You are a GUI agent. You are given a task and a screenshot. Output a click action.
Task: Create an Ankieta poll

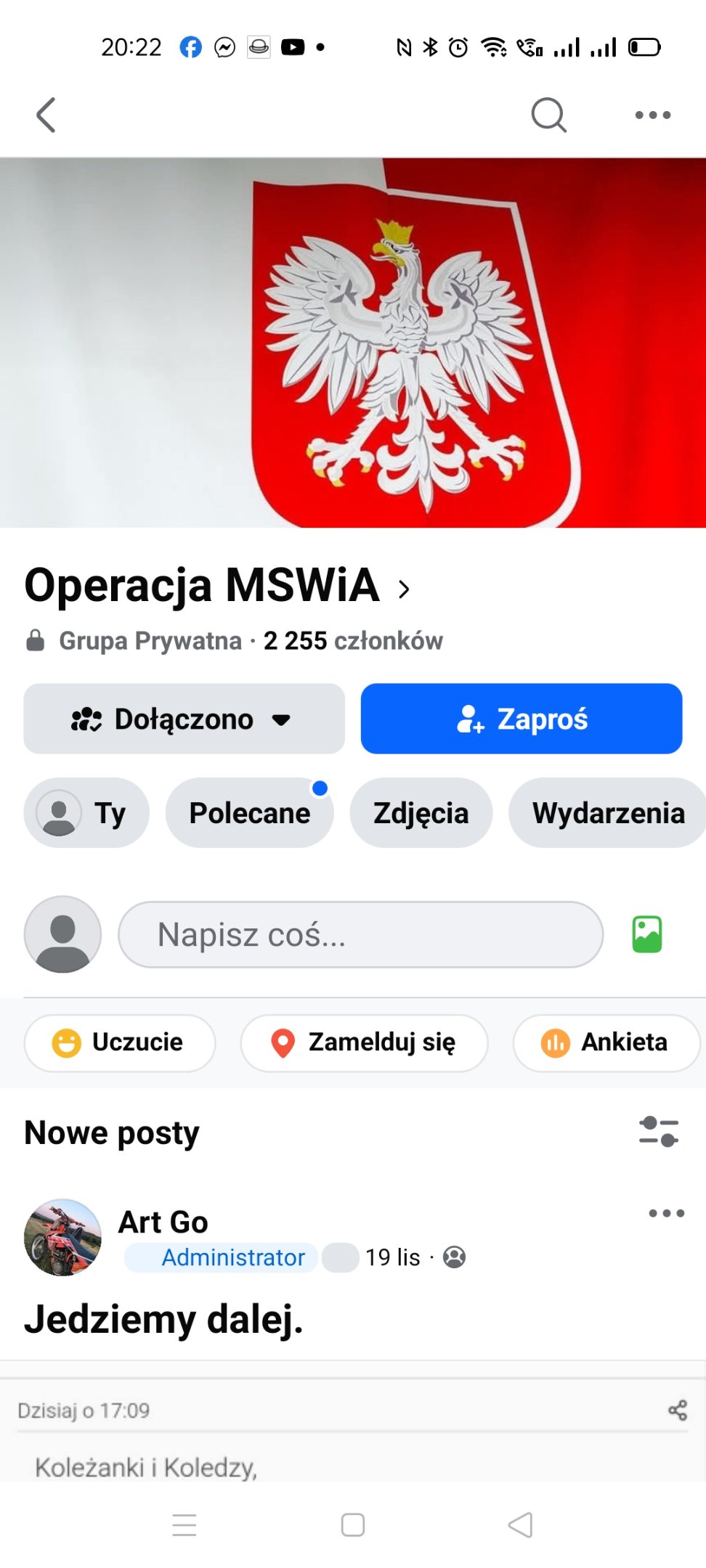coord(606,1042)
